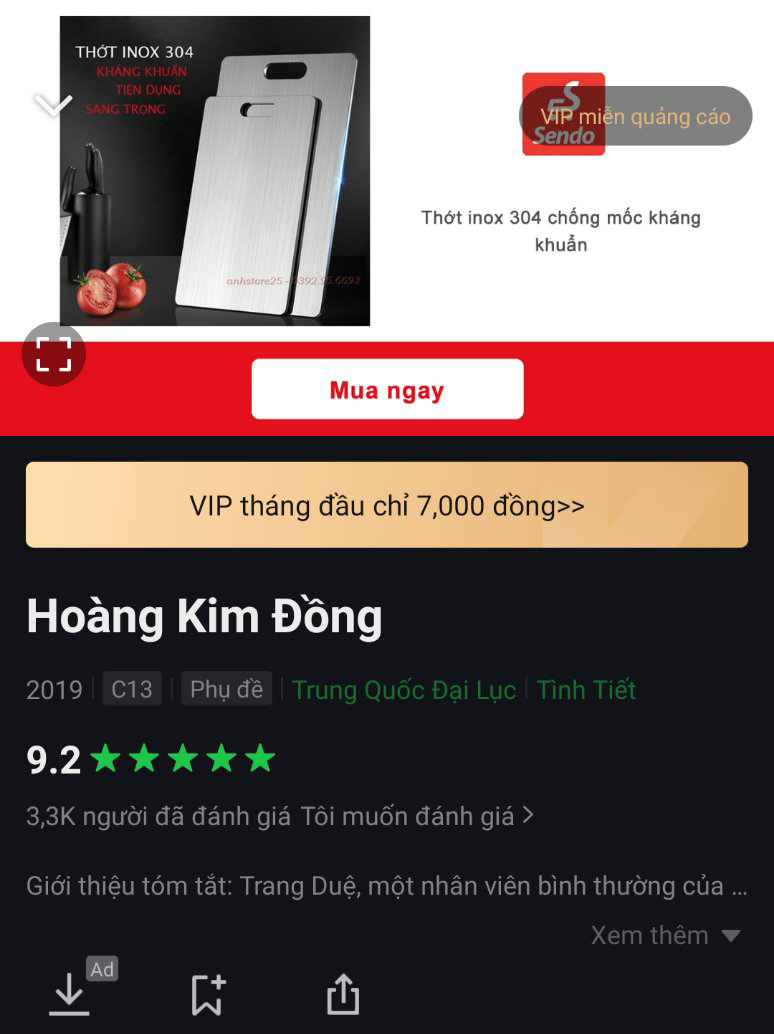774x1034 pixels.
Task: Tap the Mua ngay button
Action: tap(387, 389)
